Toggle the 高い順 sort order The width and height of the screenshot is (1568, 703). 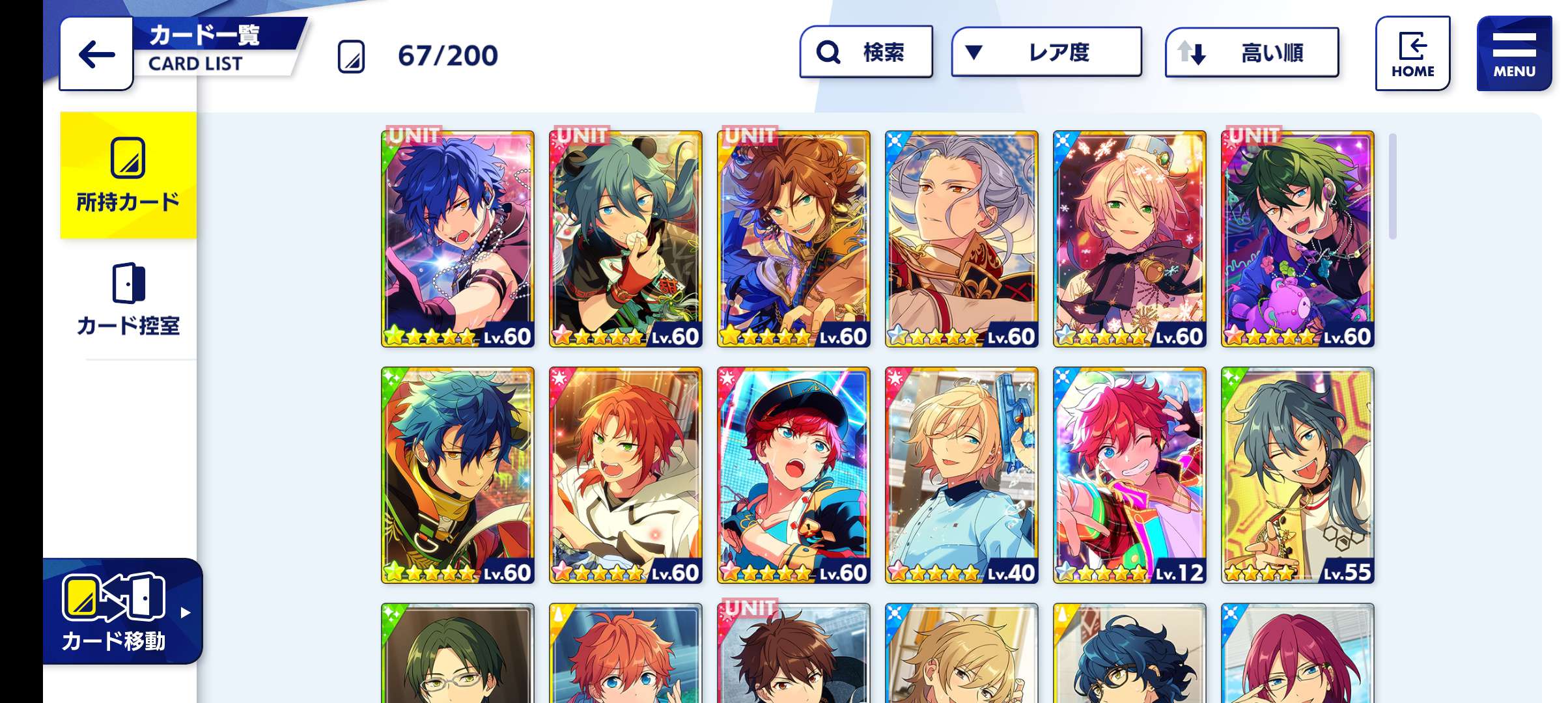point(1251,53)
